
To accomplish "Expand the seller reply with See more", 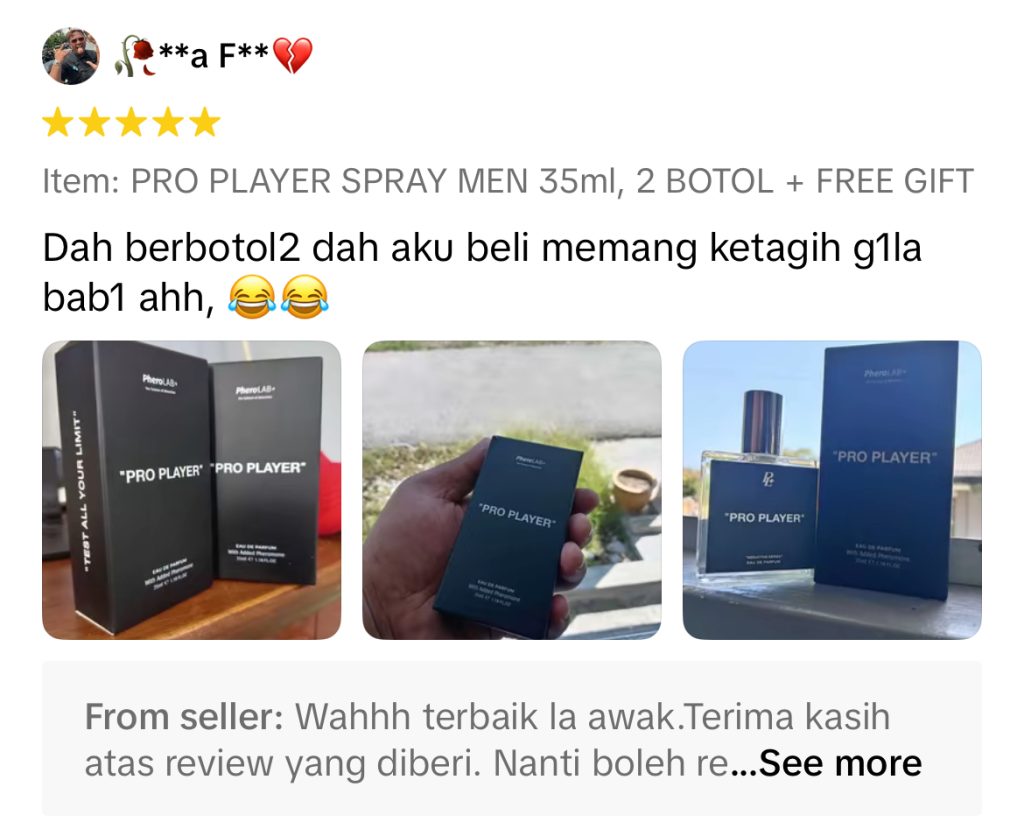I will point(838,764).
